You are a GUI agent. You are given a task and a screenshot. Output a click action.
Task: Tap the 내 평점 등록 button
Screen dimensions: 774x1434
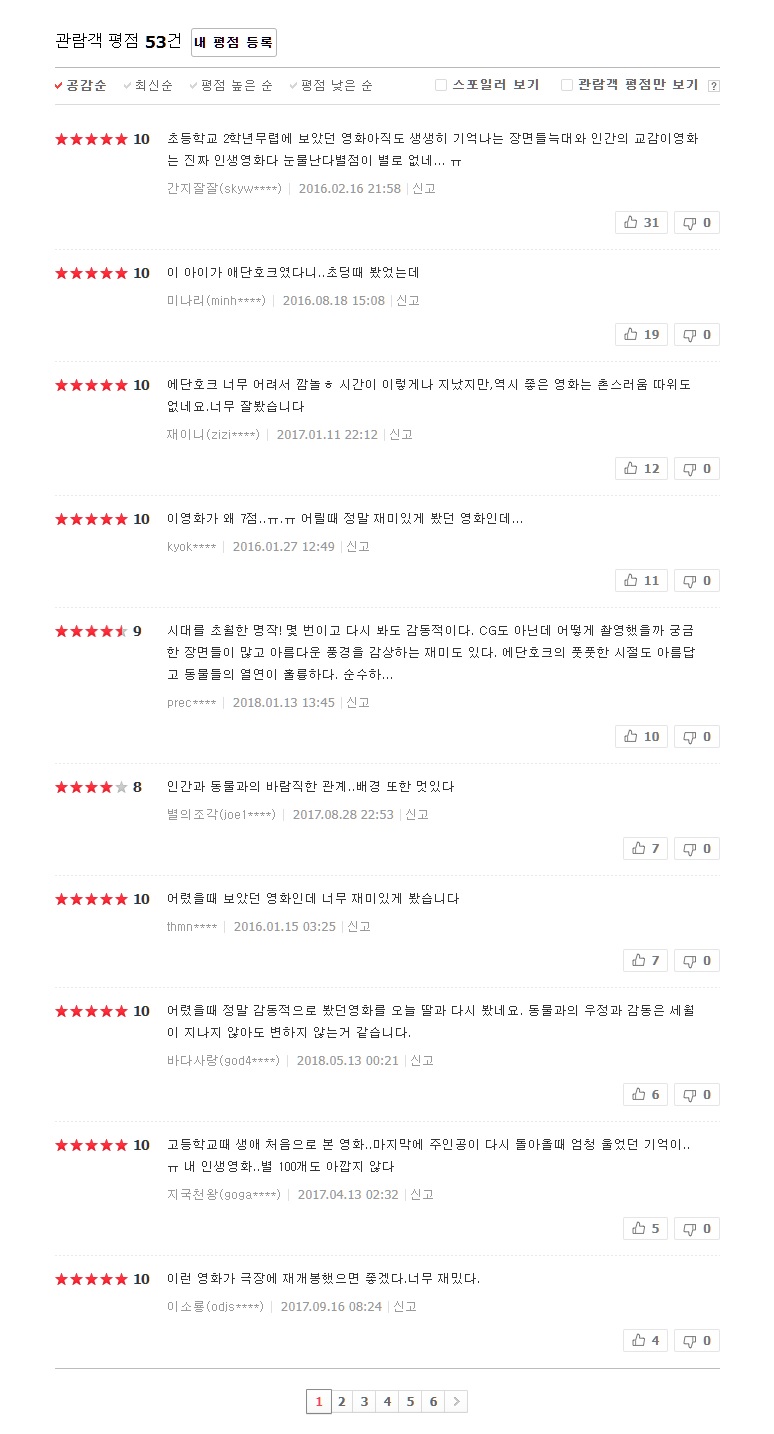tap(233, 42)
